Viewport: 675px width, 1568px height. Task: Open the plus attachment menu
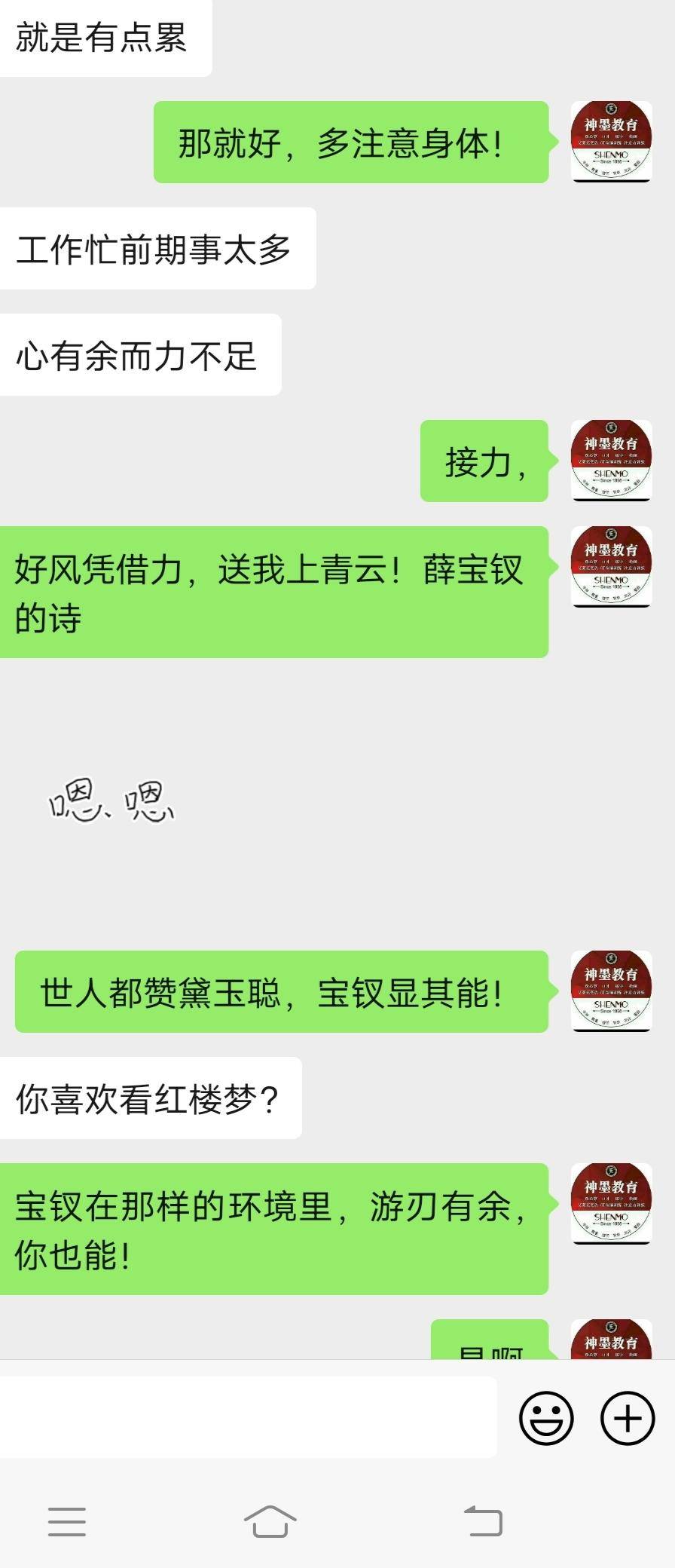tap(627, 1418)
